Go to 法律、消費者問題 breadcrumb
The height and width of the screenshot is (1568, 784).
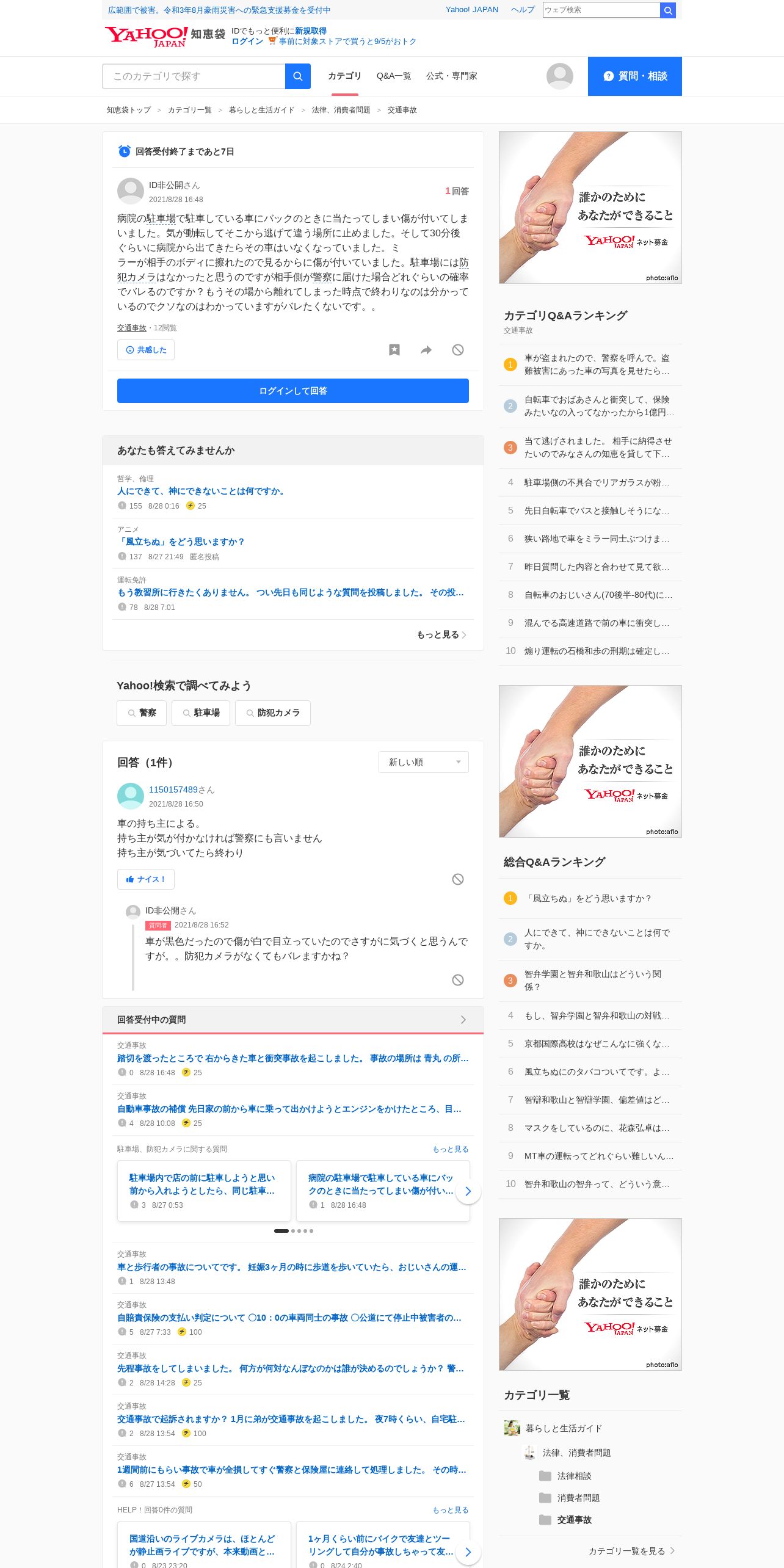tap(341, 110)
